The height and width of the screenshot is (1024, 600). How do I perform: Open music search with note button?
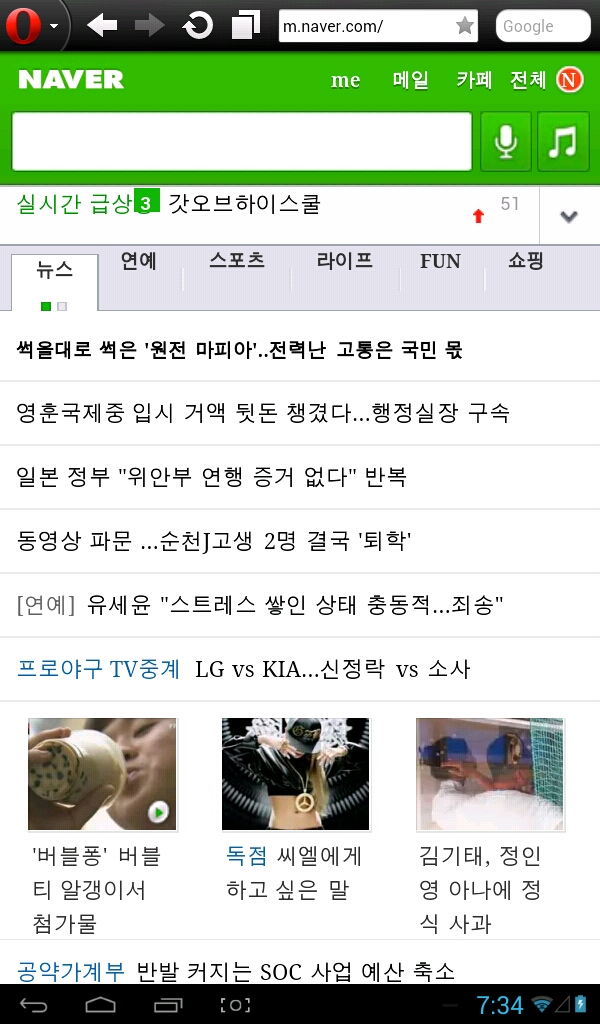[x=563, y=142]
